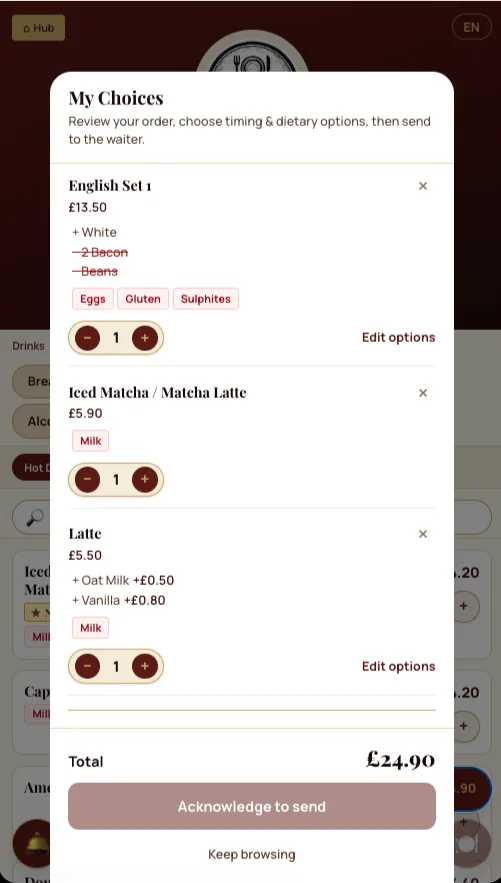Increase the Latte quantity
Viewport: 501px width, 883px height.
coord(145,666)
